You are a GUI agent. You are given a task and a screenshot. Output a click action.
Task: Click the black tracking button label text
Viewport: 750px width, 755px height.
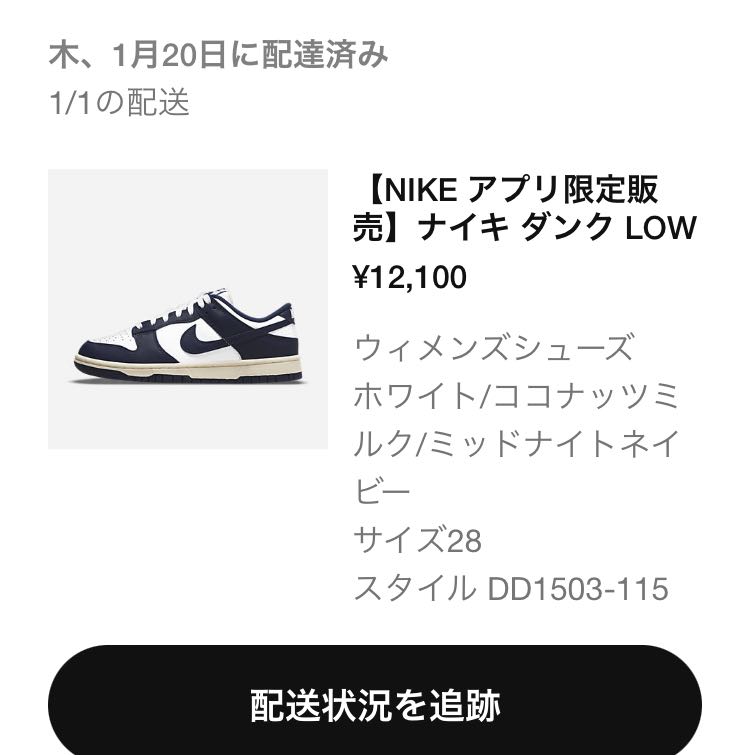tap(375, 702)
